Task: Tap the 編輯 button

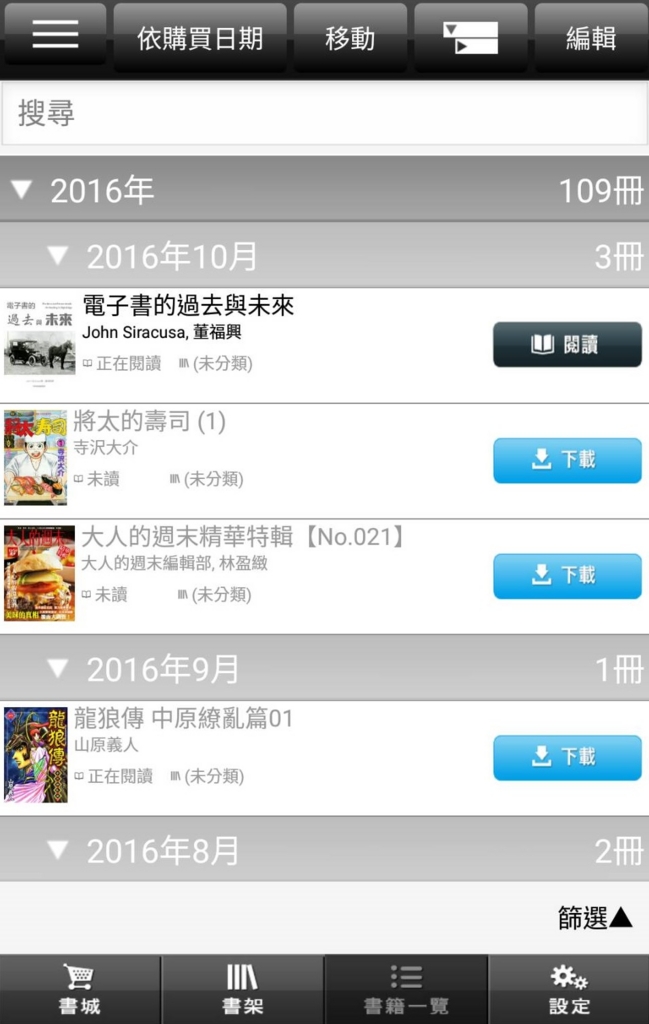Action: [x=590, y=38]
